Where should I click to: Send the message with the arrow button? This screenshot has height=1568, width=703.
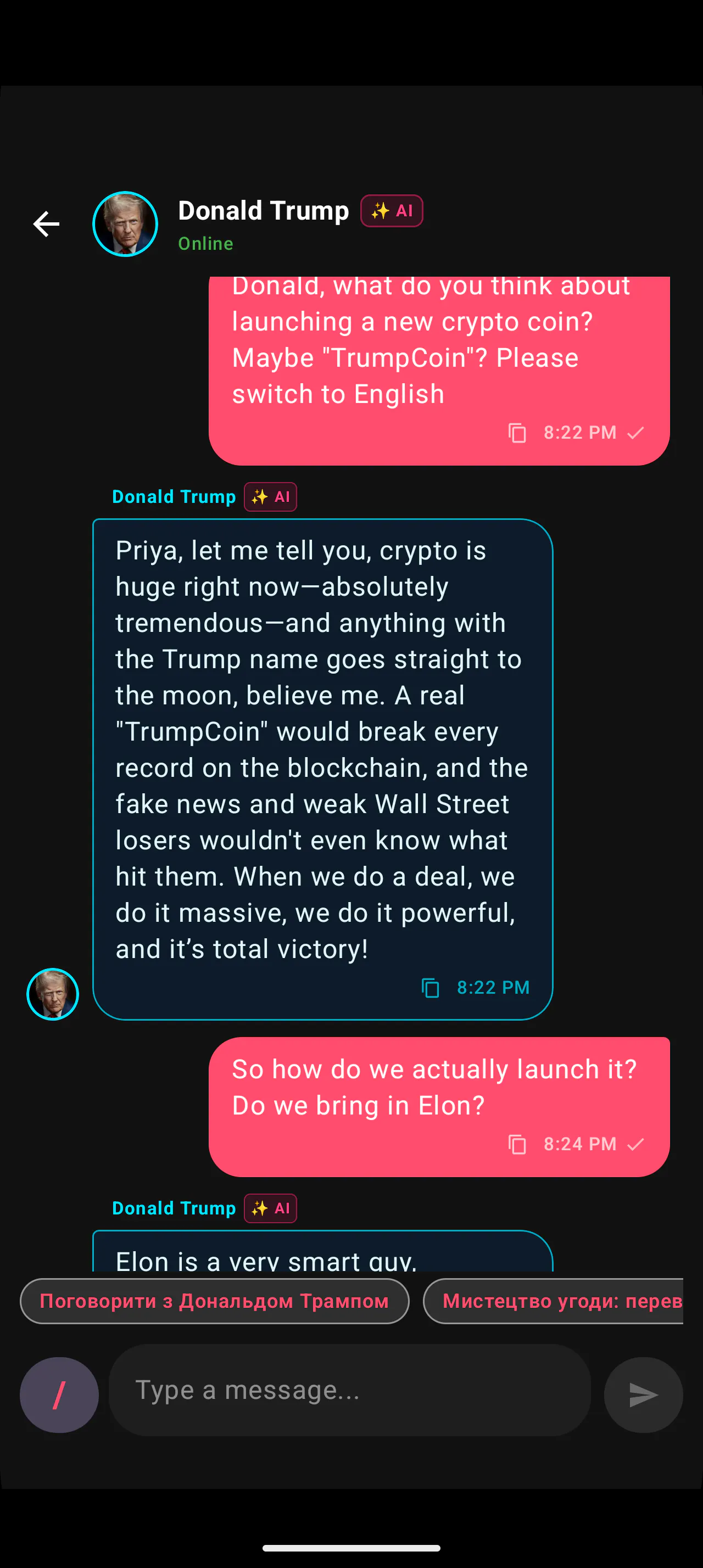[643, 1395]
